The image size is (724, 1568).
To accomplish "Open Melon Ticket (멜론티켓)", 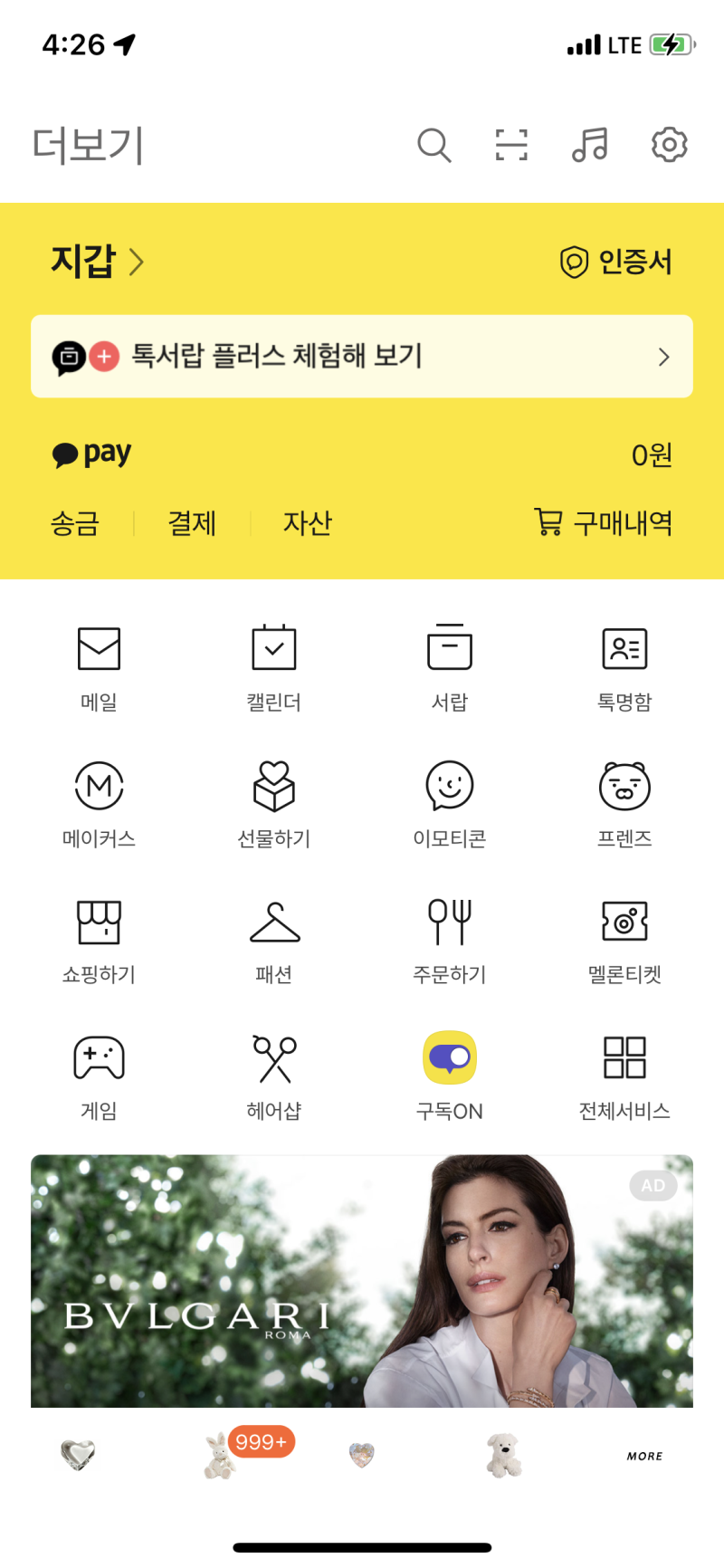I will tap(624, 939).
